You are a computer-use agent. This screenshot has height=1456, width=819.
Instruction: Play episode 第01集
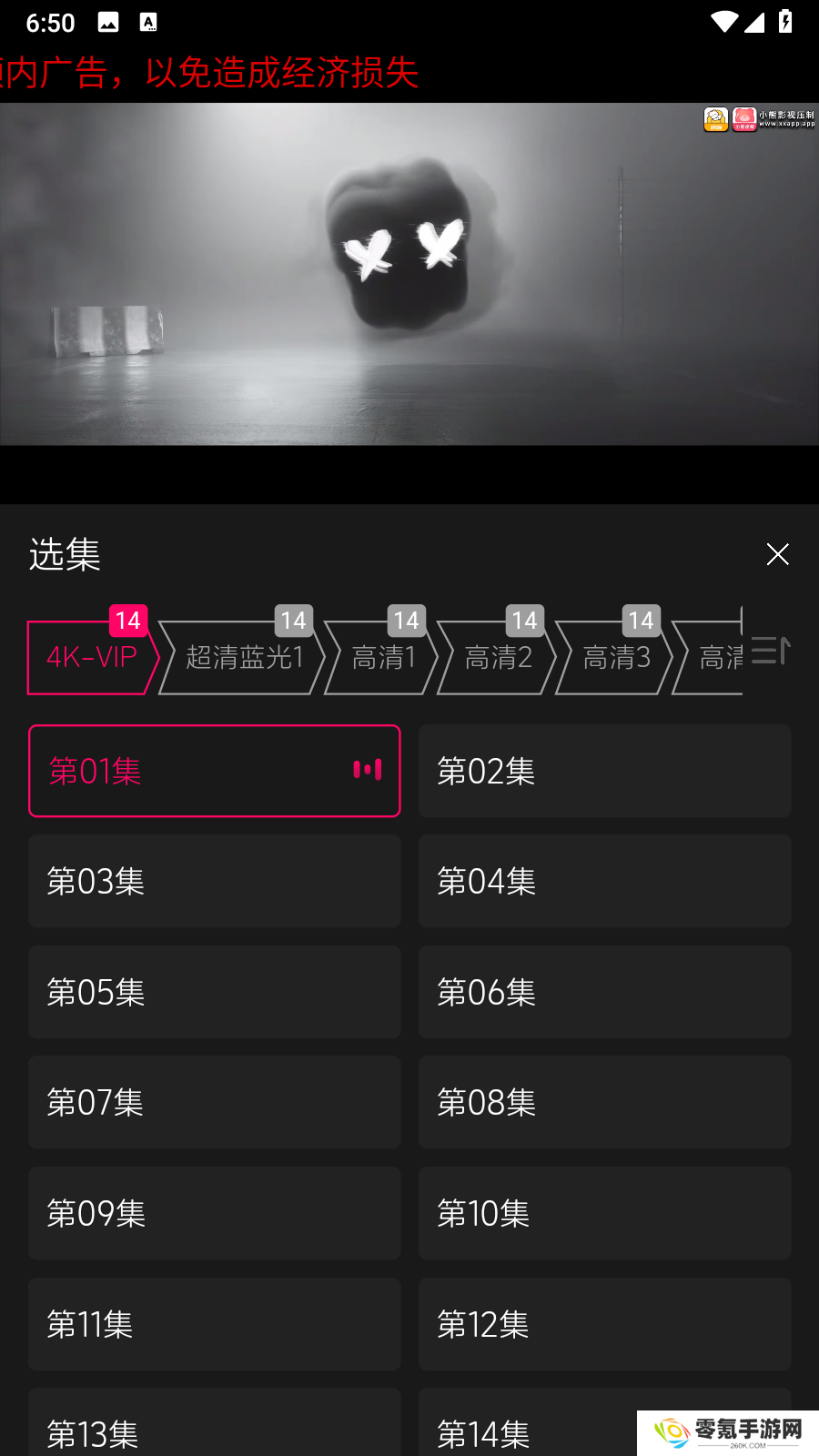coord(214,771)
